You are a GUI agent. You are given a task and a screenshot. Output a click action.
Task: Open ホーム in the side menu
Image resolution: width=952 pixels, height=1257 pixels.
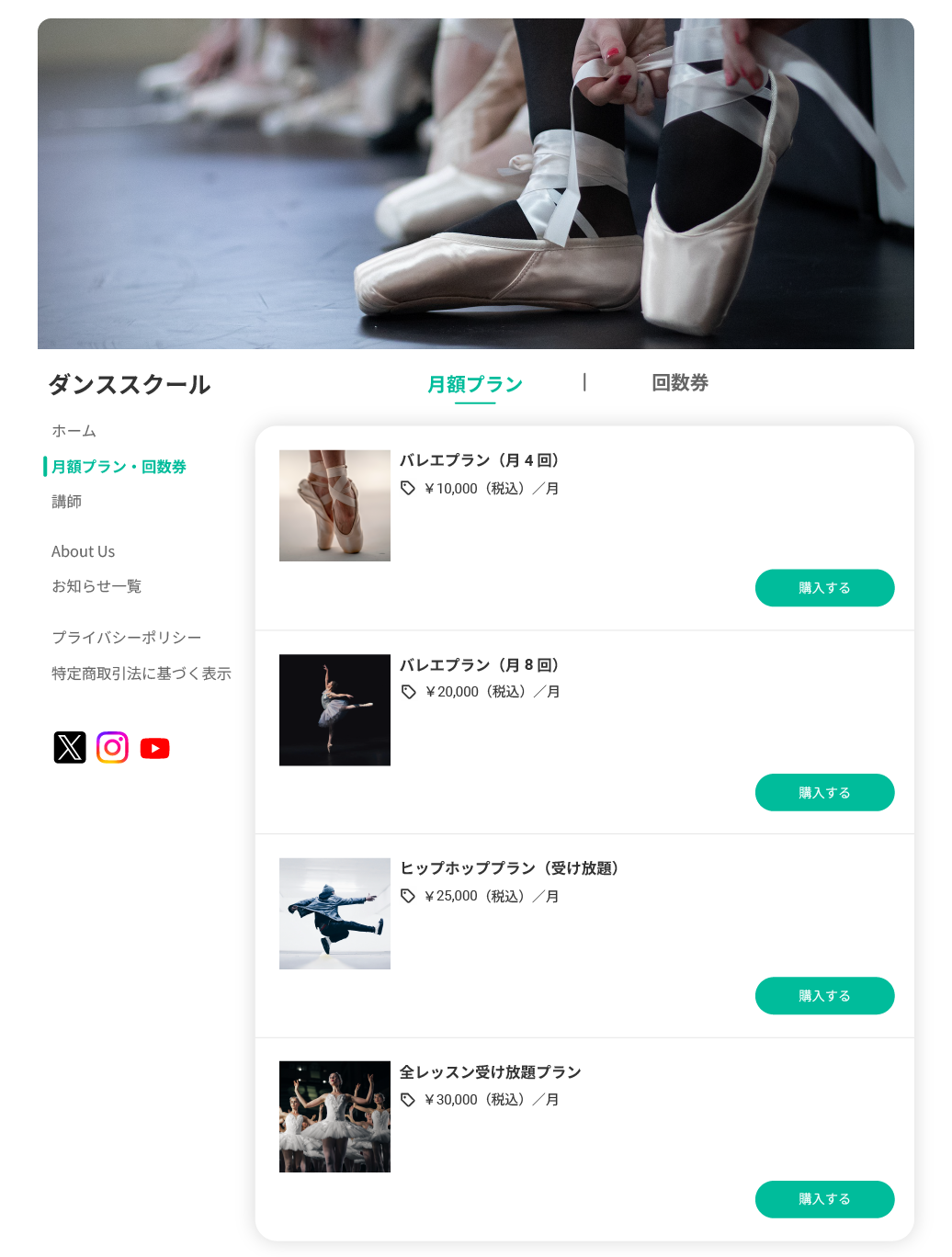74,431
